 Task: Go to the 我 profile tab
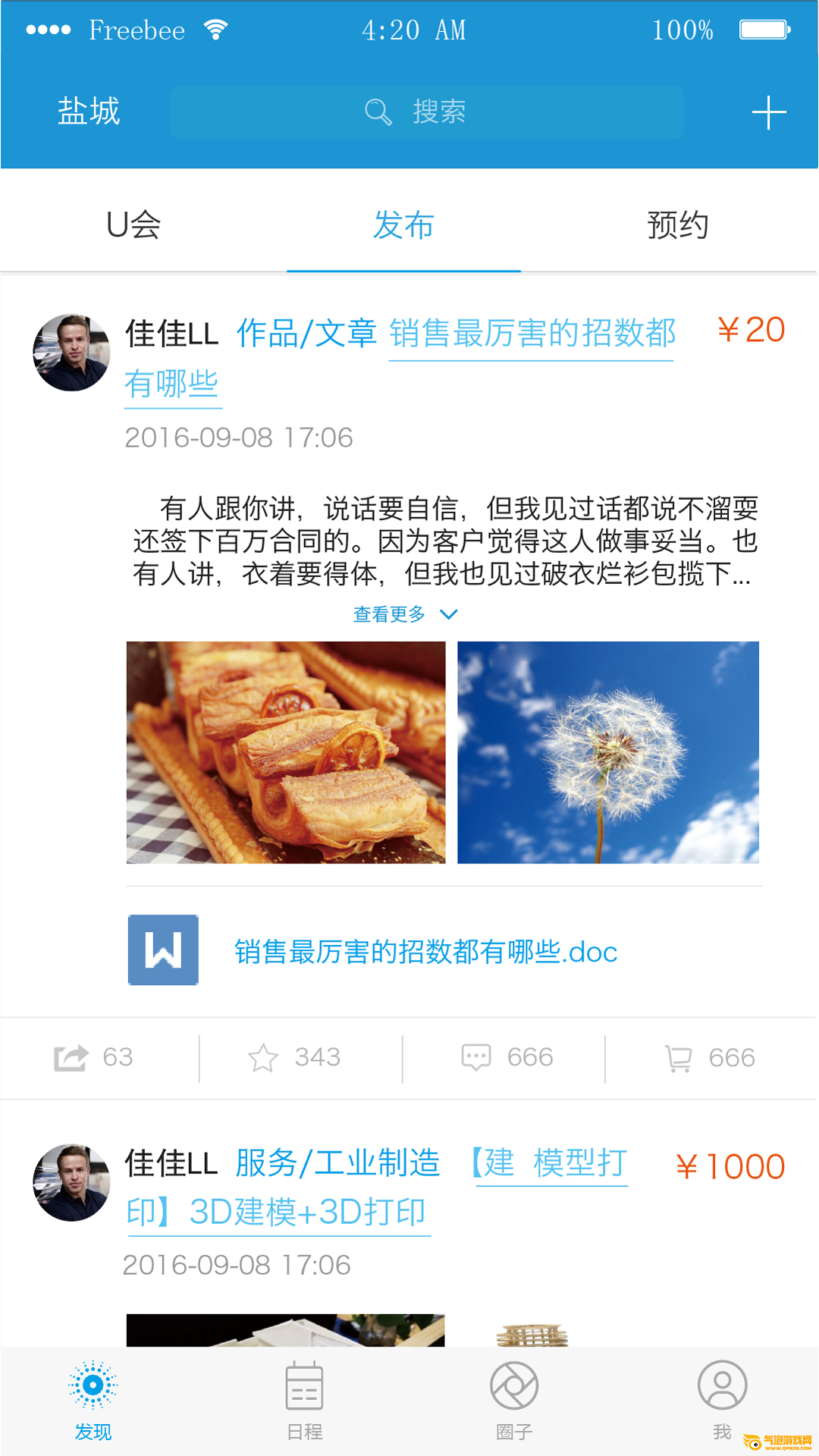click(722, 1399)
